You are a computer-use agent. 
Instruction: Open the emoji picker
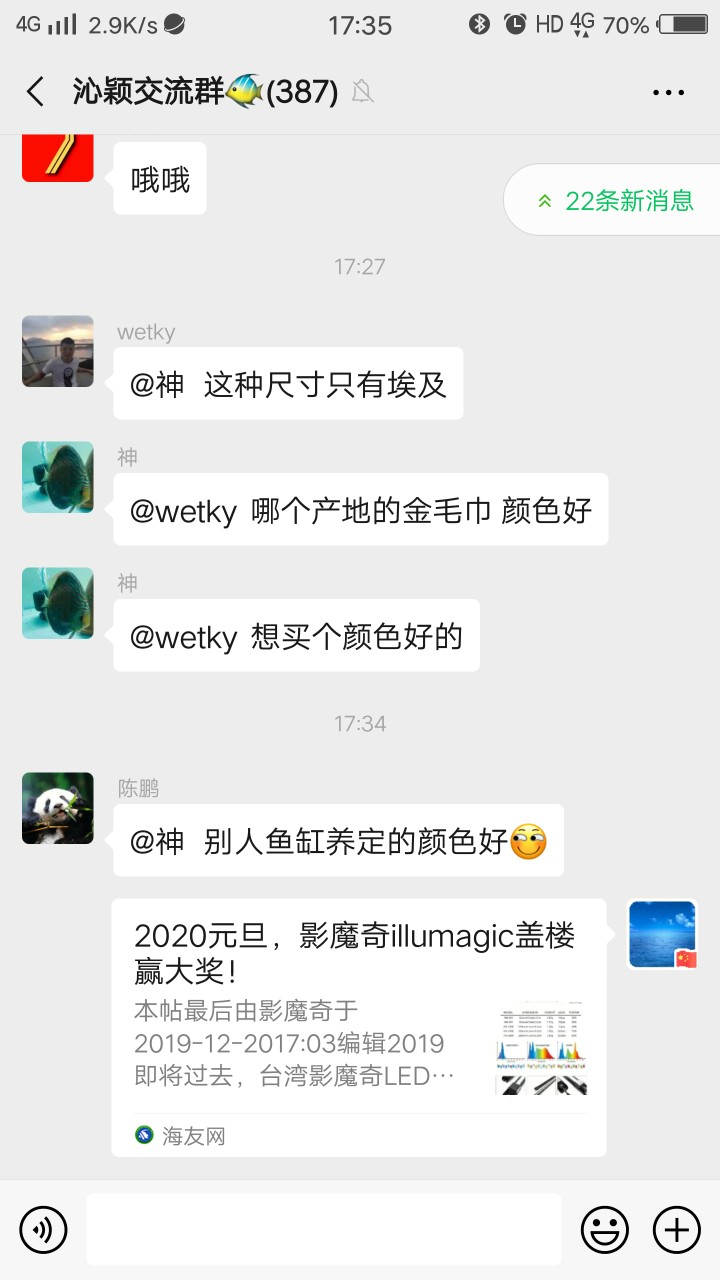(x=605, y=1229)
